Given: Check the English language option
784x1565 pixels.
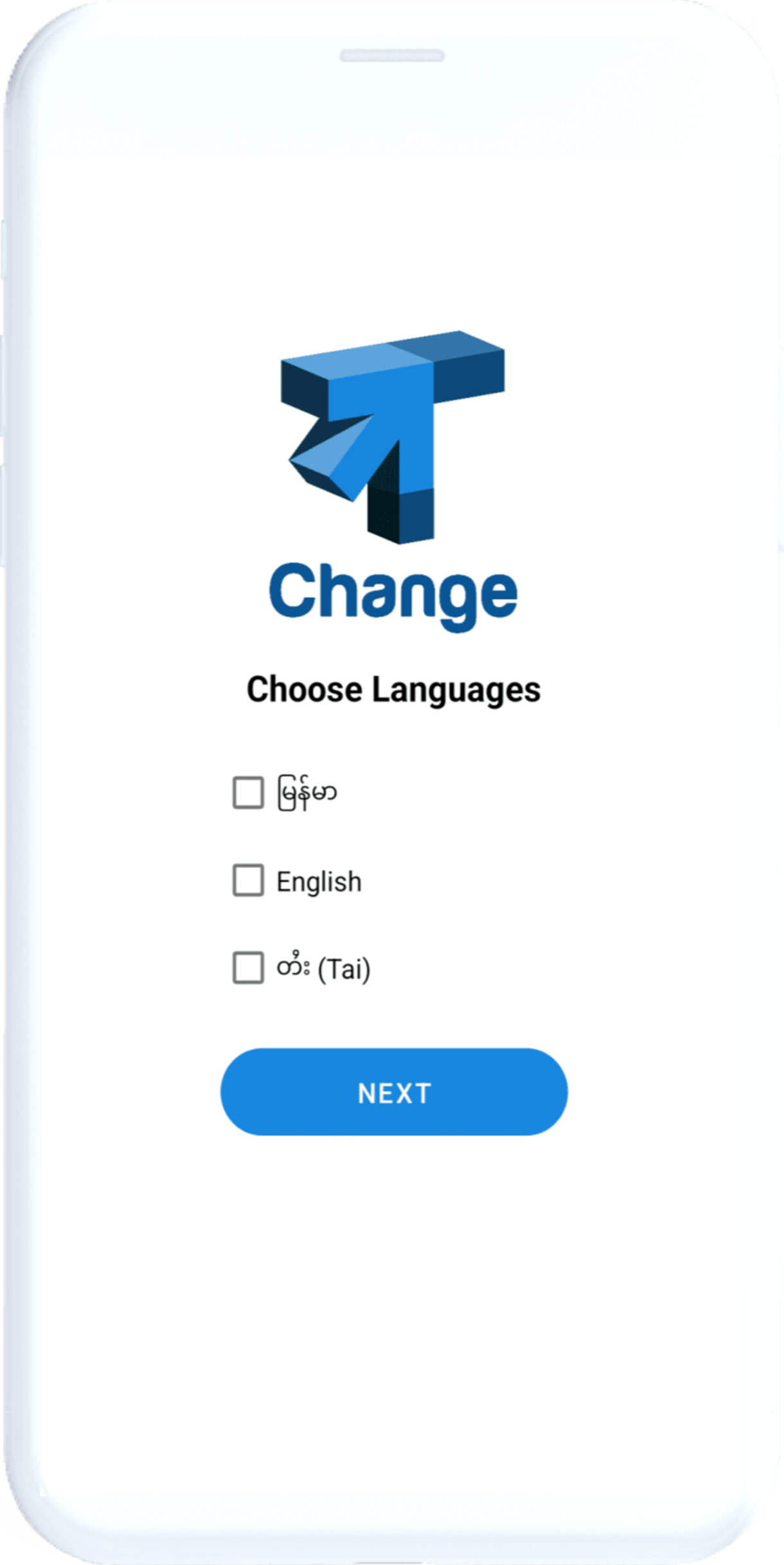Looking at the screenshot, I should (x=248, y=880).
